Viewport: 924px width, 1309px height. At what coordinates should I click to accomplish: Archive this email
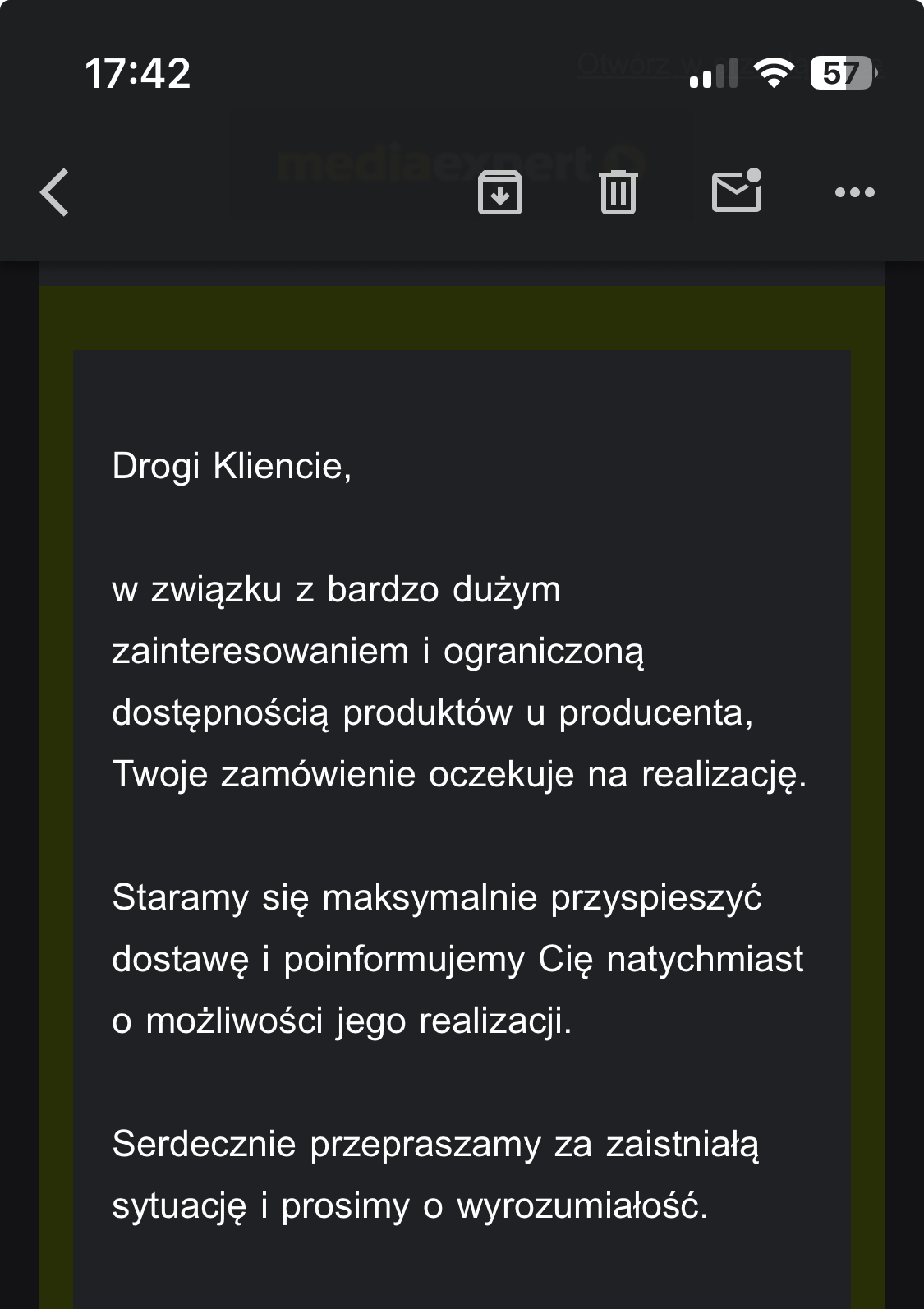pos(500,192)
